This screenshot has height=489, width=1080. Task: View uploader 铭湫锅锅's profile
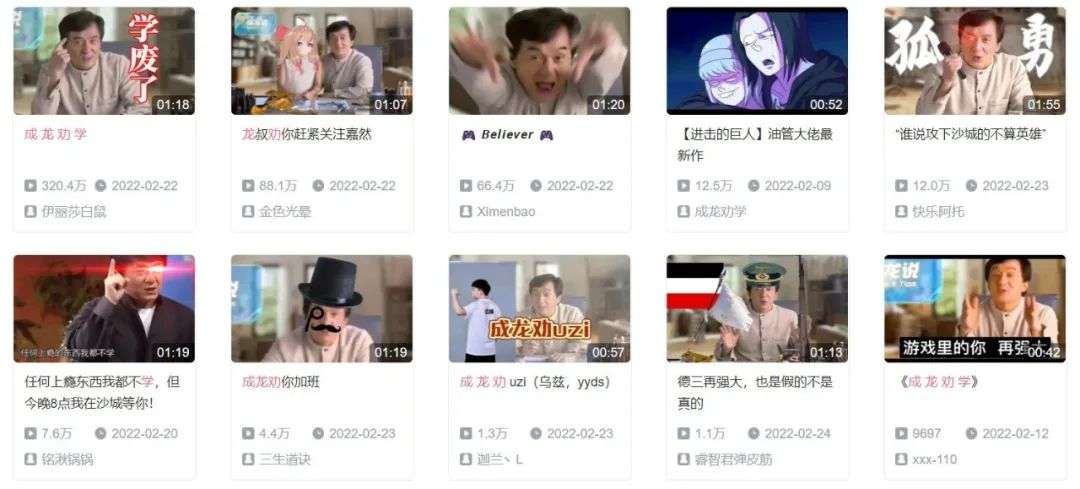point(67,459)
